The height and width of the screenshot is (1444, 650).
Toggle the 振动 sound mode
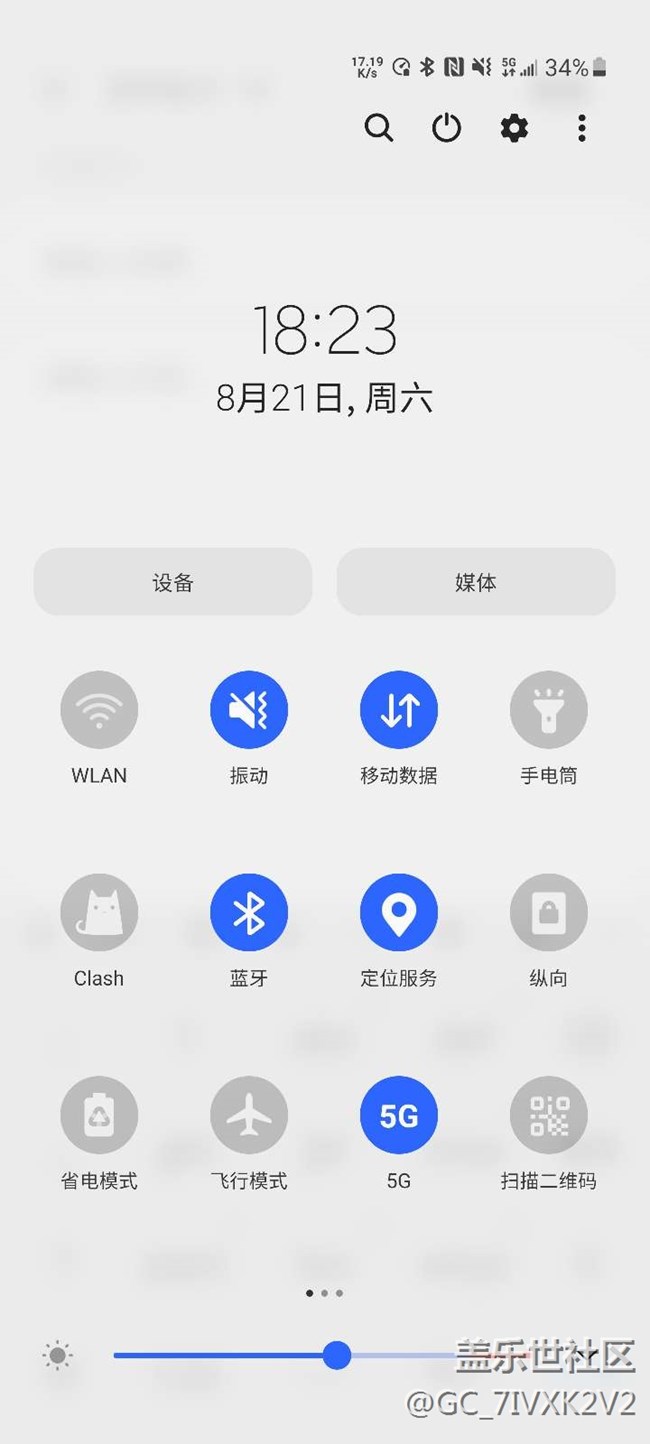pyautogui.click(x=249, y=710)
